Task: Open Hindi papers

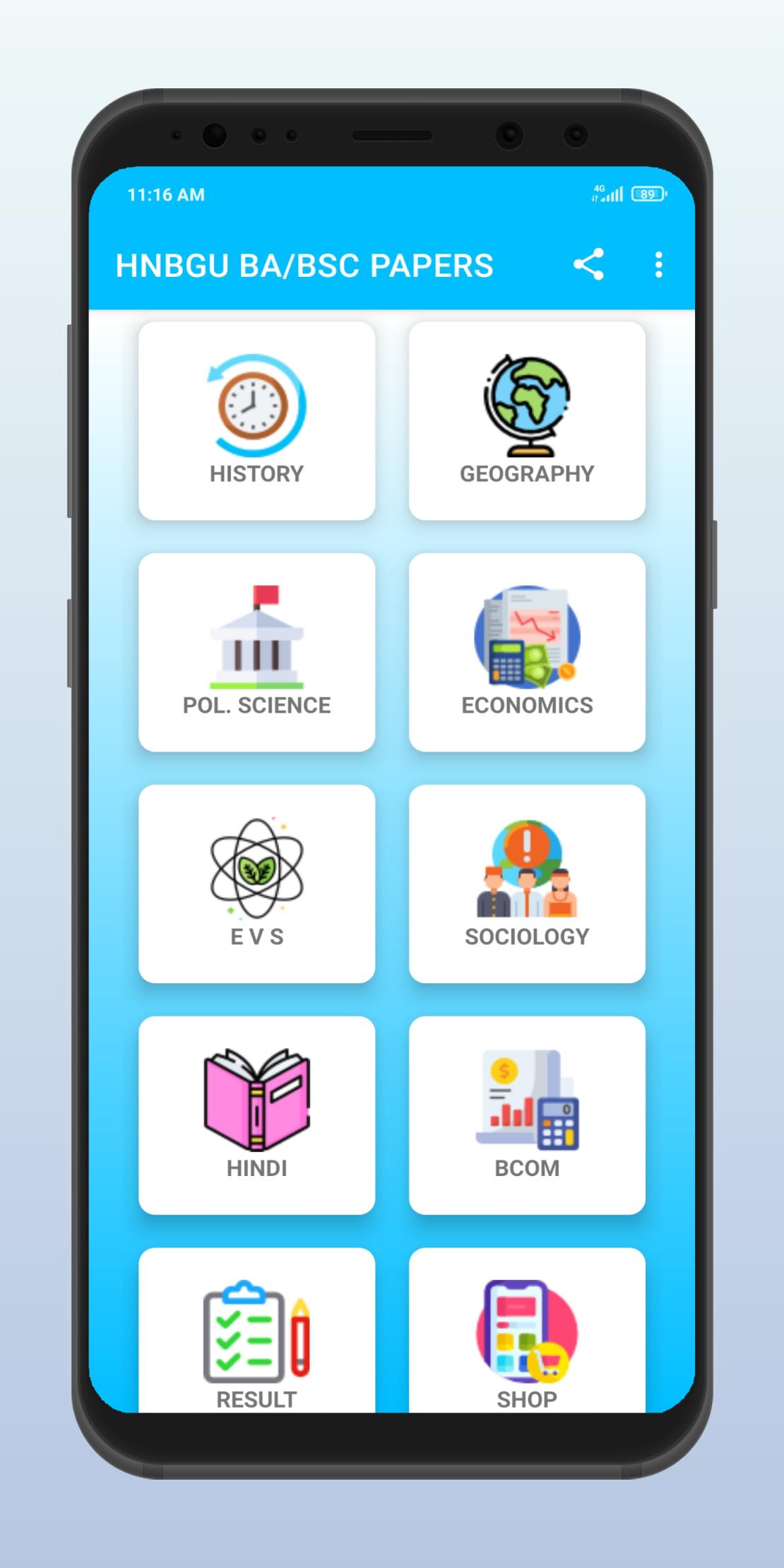Action: click(x=256, y=1115)
